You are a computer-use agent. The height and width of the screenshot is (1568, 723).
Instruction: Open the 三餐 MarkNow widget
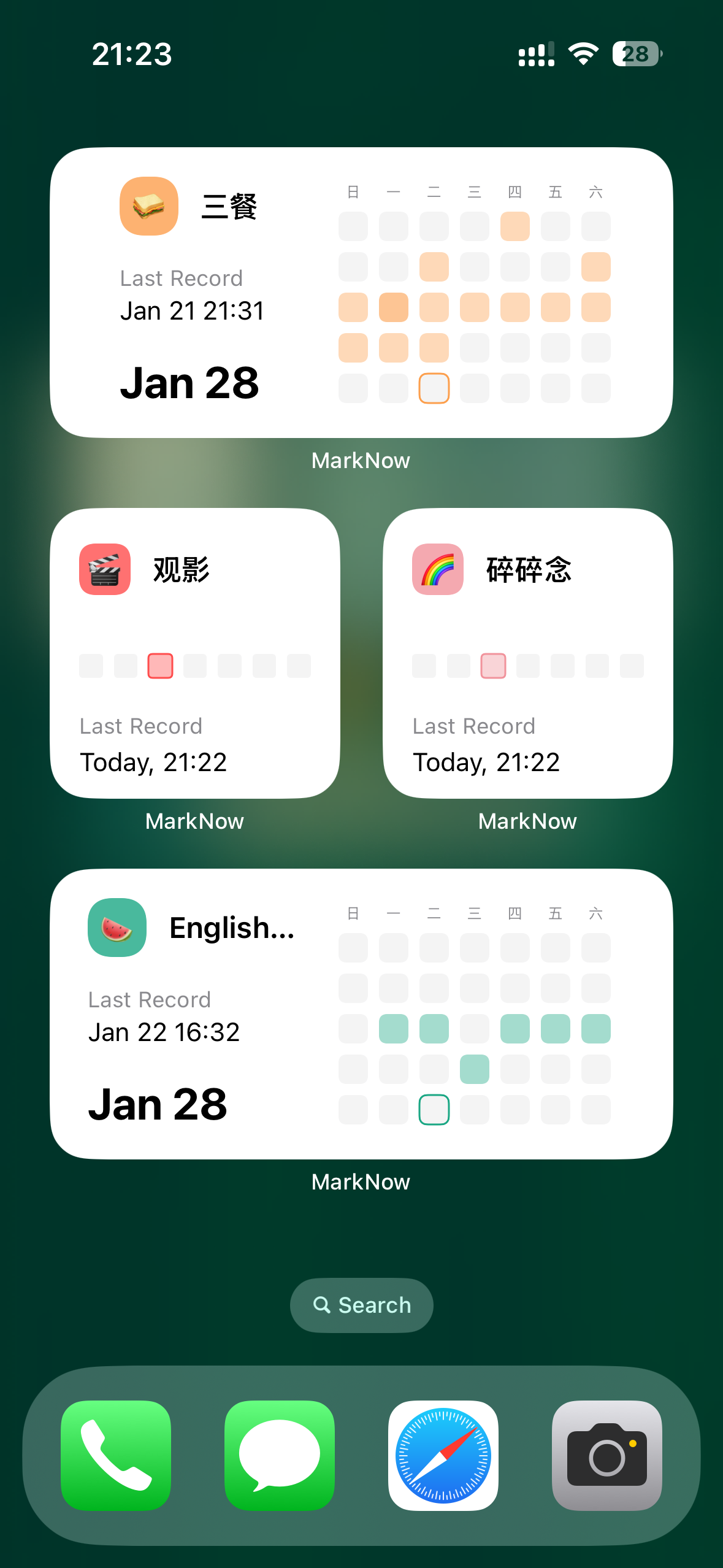pos(361,293)
